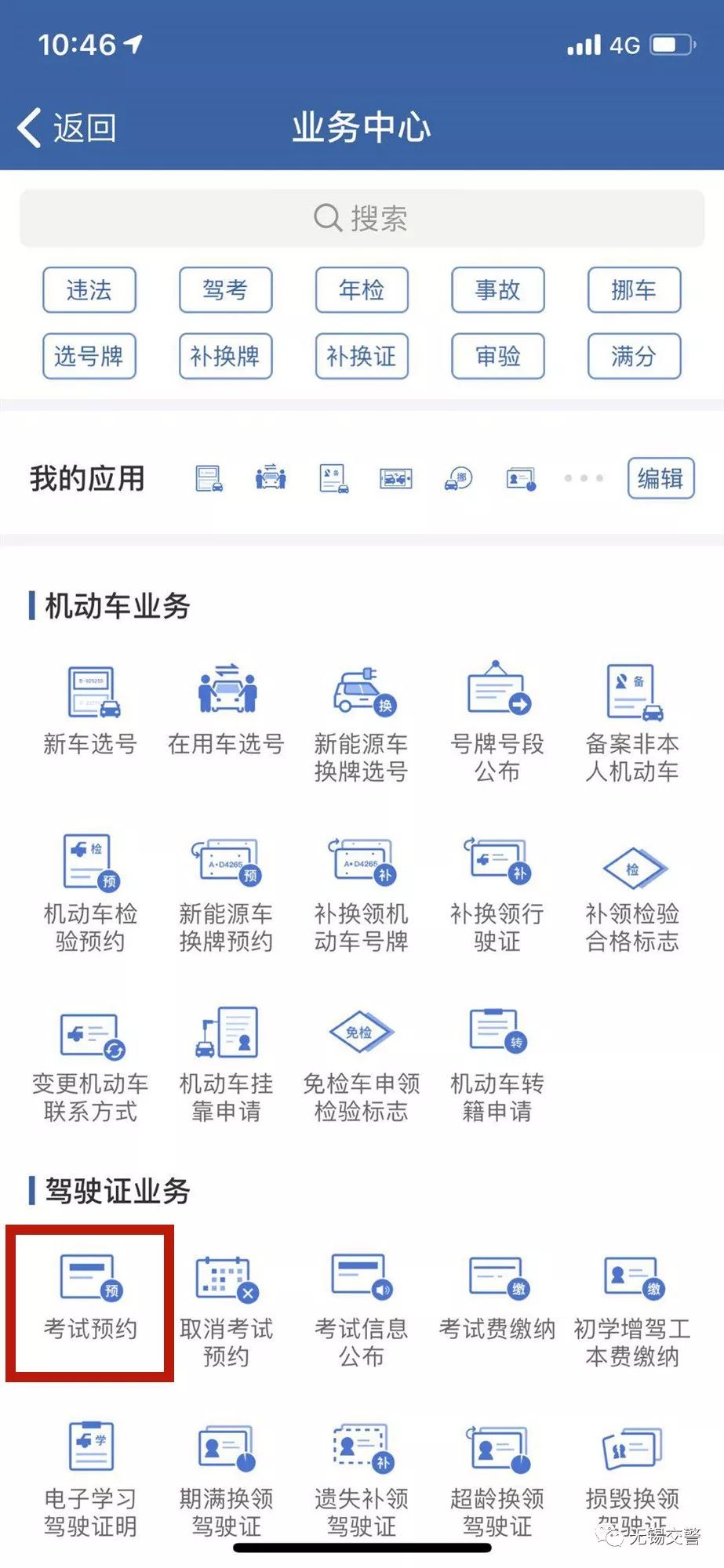The image size is (724, 1568).
Task: Select the 新车选号 new car plate selection icon
Action: [x=89, y=702]
